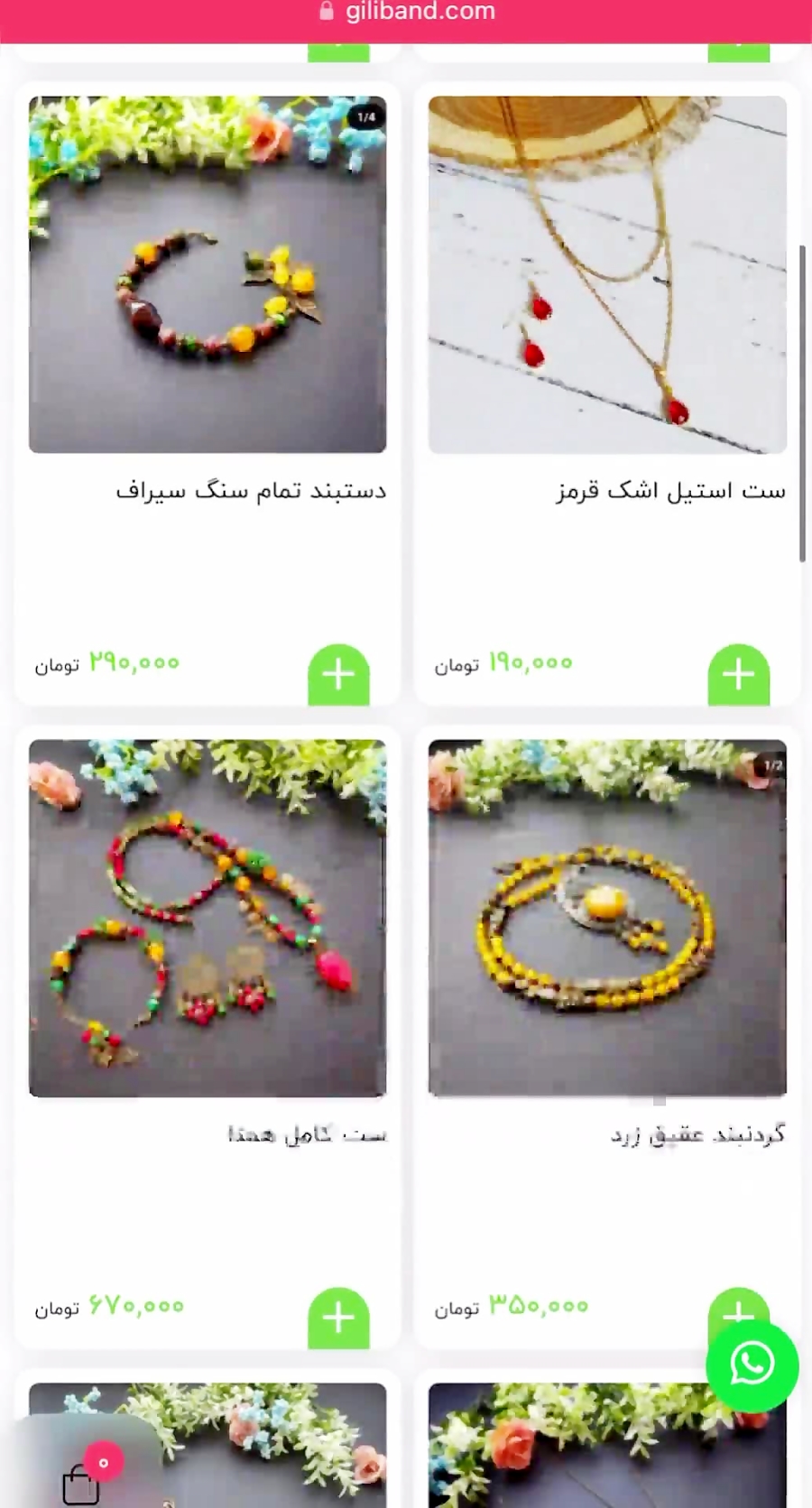The image size is (812, 1508).
Task: Open دستبند تمام سنگ سیراف product photo
Action: (208, 274)
